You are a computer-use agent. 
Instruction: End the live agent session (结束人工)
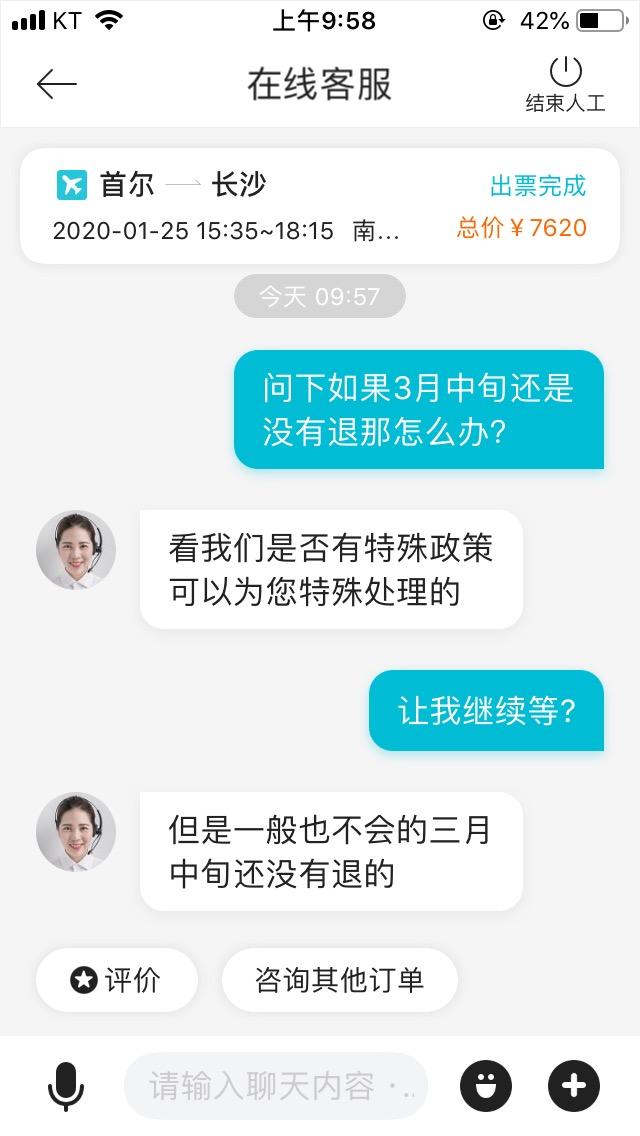565,85
